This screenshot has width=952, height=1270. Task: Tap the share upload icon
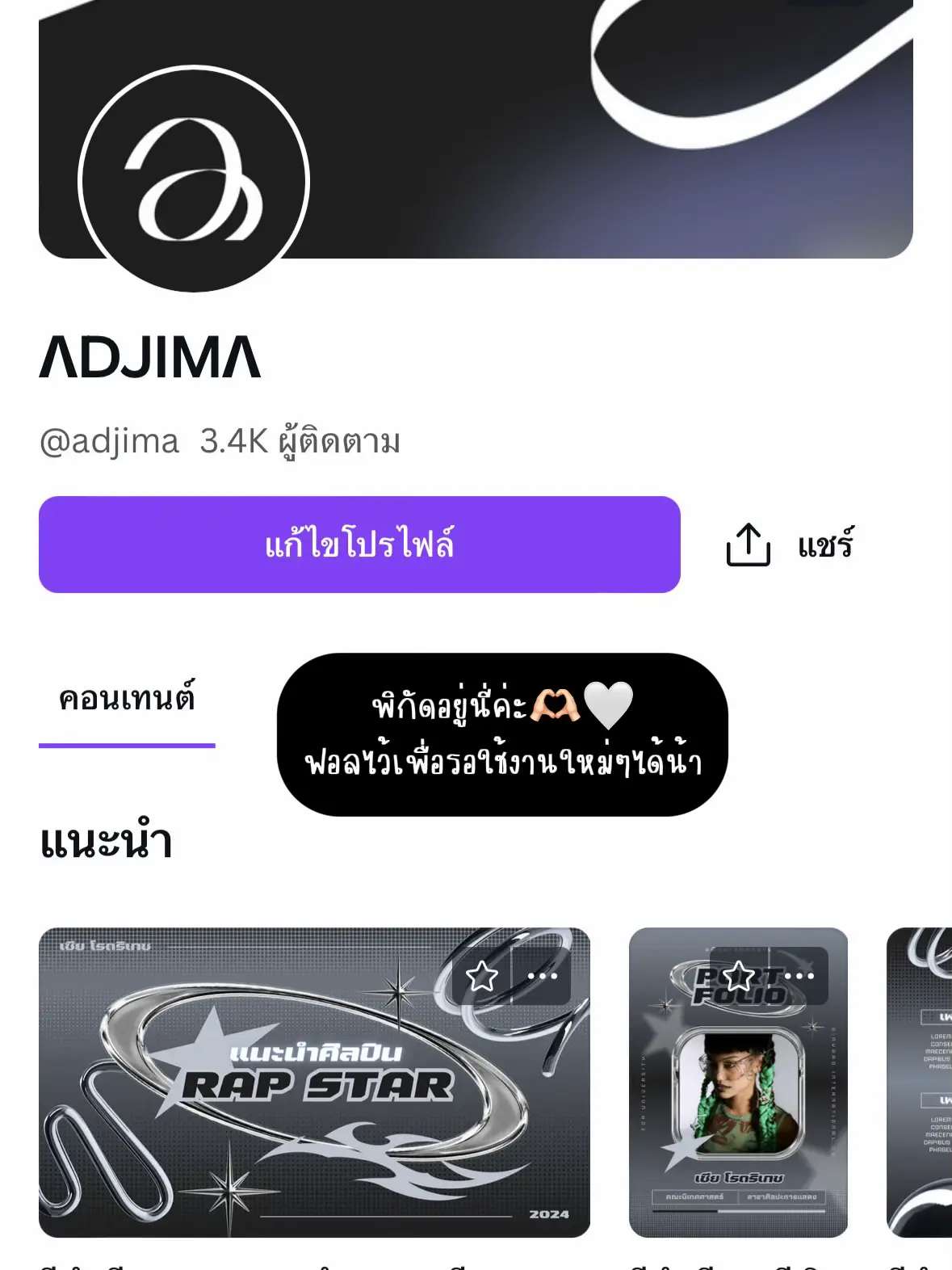pos(748,544)
